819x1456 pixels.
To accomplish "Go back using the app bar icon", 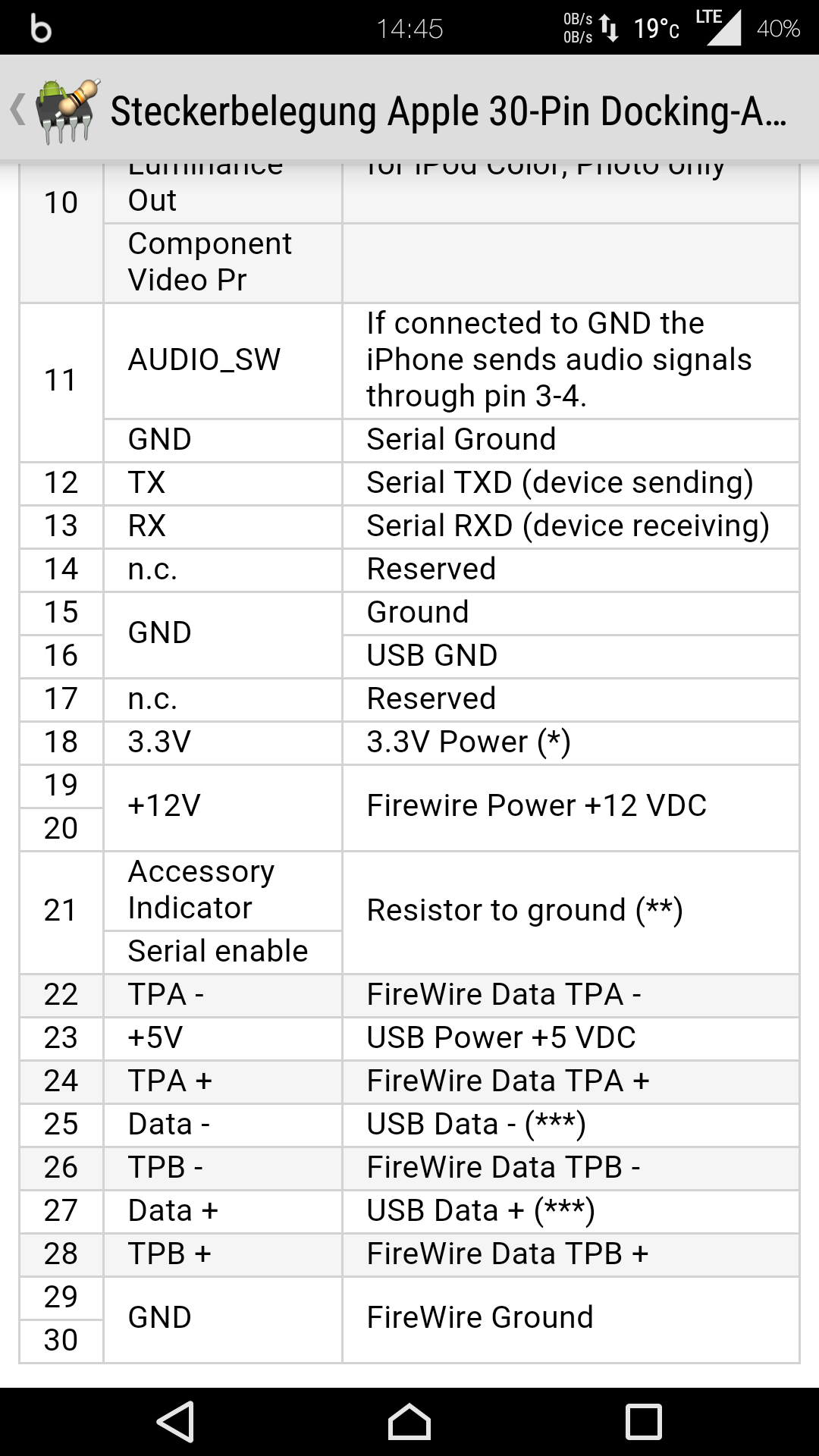I will click(55, 111).
